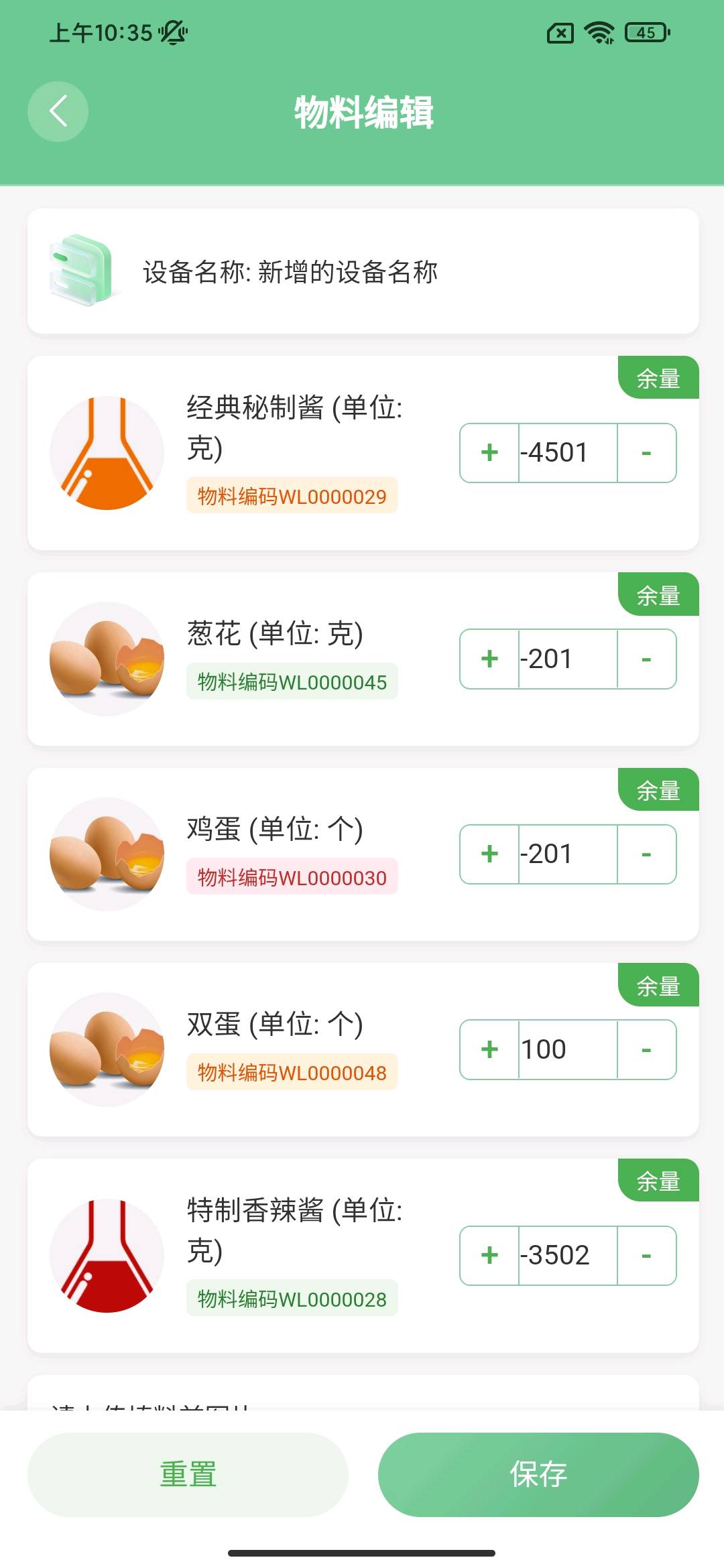724x1568 pixels.
Task: Edit the 双蛋 quantity field showing 100
Action: (x=567, y=1049)
